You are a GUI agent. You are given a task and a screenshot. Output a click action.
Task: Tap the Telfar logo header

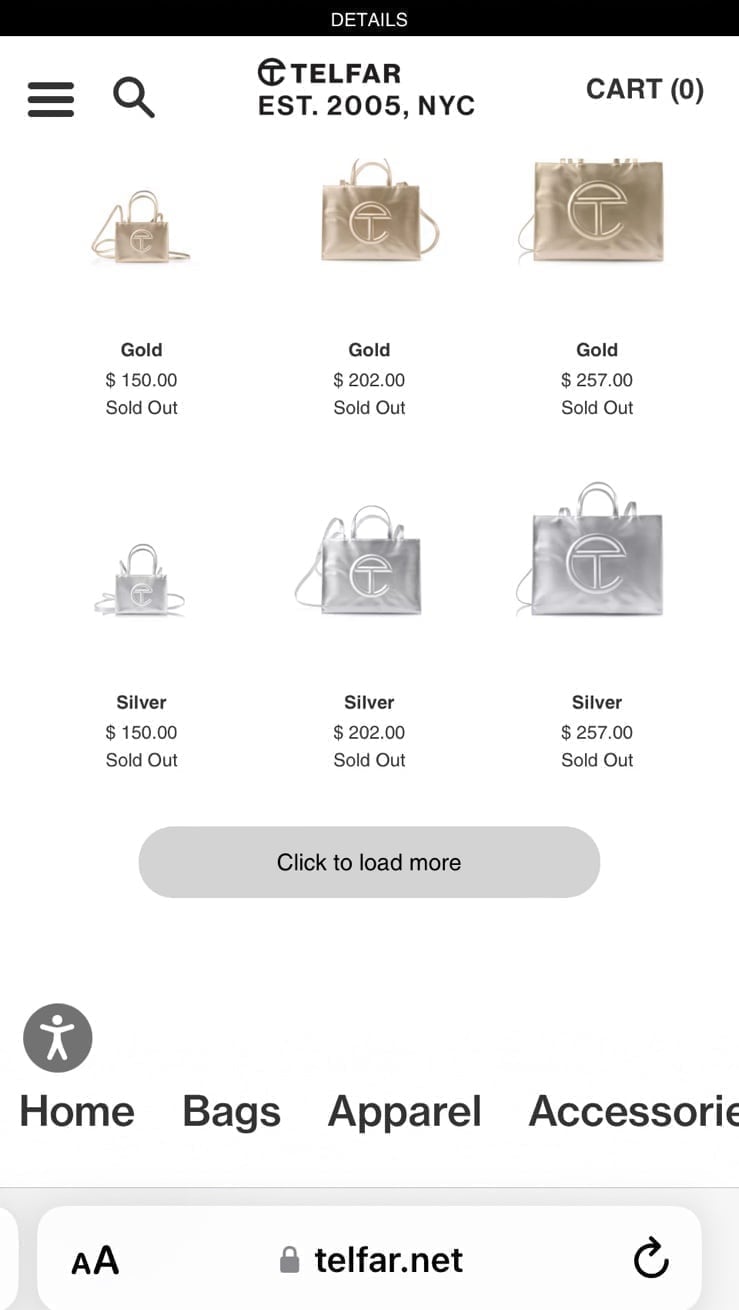[366, 88]
